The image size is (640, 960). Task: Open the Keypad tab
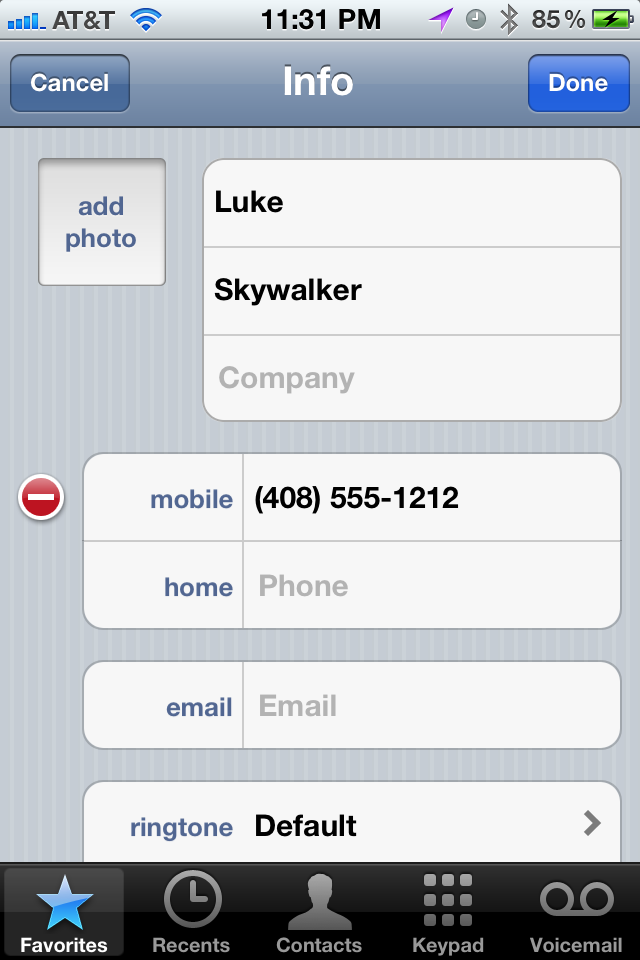click(x=448, y=912)
